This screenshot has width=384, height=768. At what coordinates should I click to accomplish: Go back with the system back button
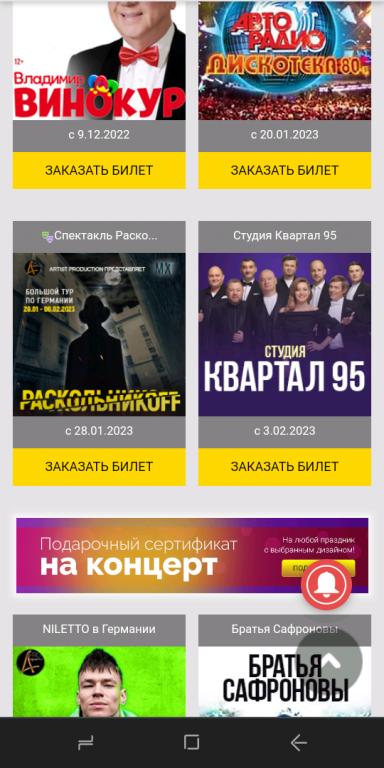click(298, 743)
